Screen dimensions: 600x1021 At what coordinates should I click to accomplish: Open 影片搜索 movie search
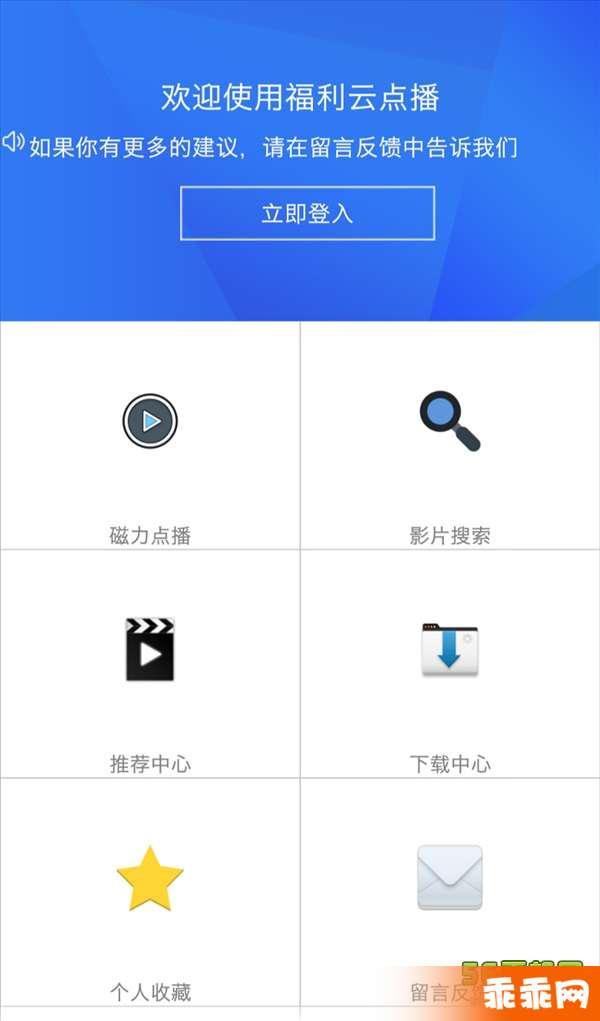450,435
